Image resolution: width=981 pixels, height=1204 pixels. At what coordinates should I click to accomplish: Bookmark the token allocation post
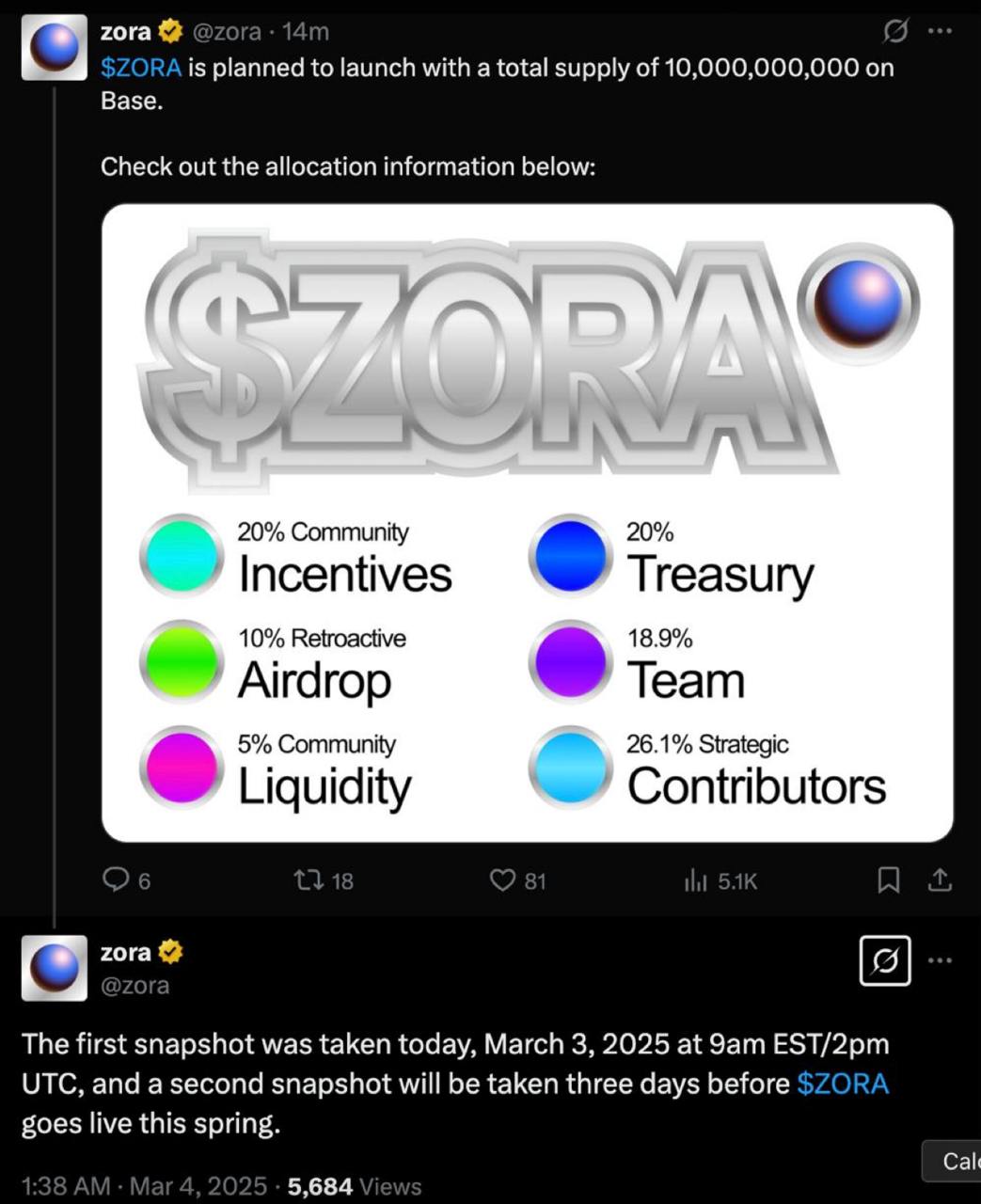888,880
